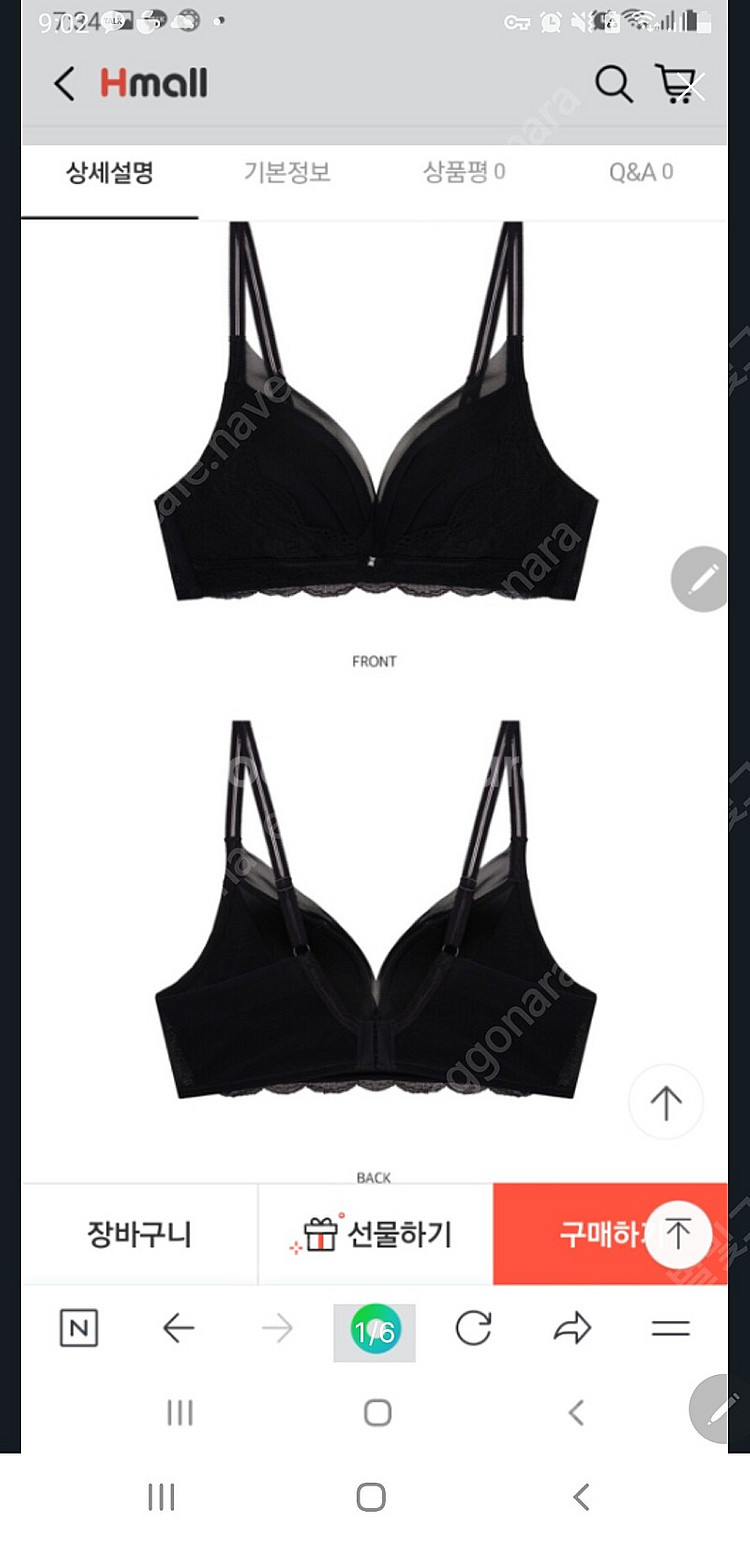Share this page
The width and height of the screenshot is (750, 1541).
(x=572, y=1329)
